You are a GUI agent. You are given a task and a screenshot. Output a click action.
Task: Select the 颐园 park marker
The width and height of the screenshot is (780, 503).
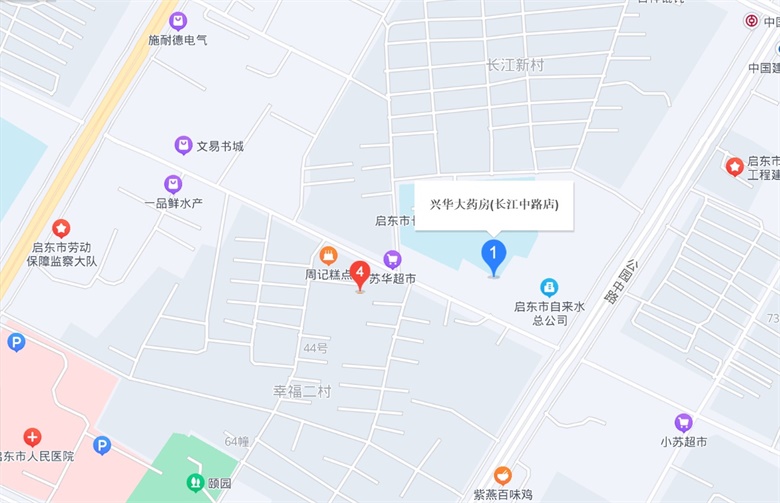point(196,482)
